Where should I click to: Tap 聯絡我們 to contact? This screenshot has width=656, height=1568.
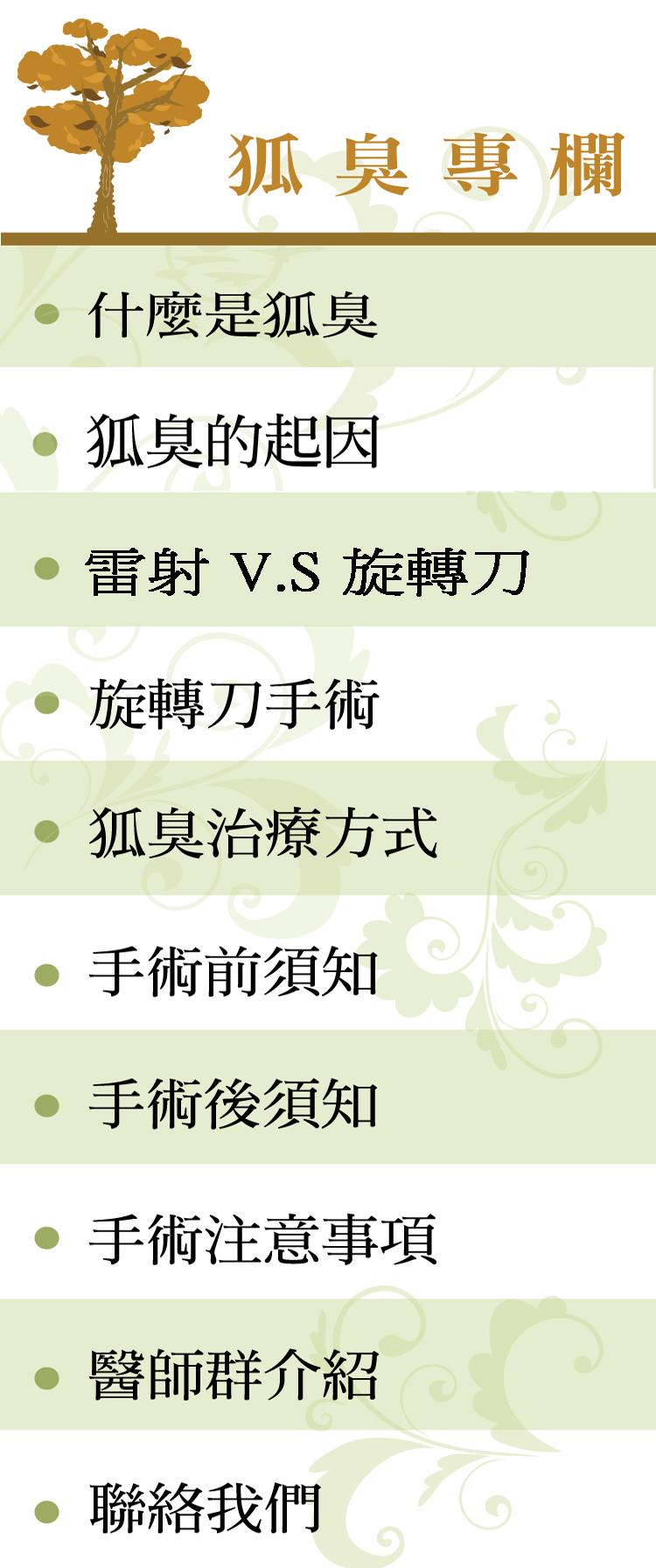tap(206, 1508)
